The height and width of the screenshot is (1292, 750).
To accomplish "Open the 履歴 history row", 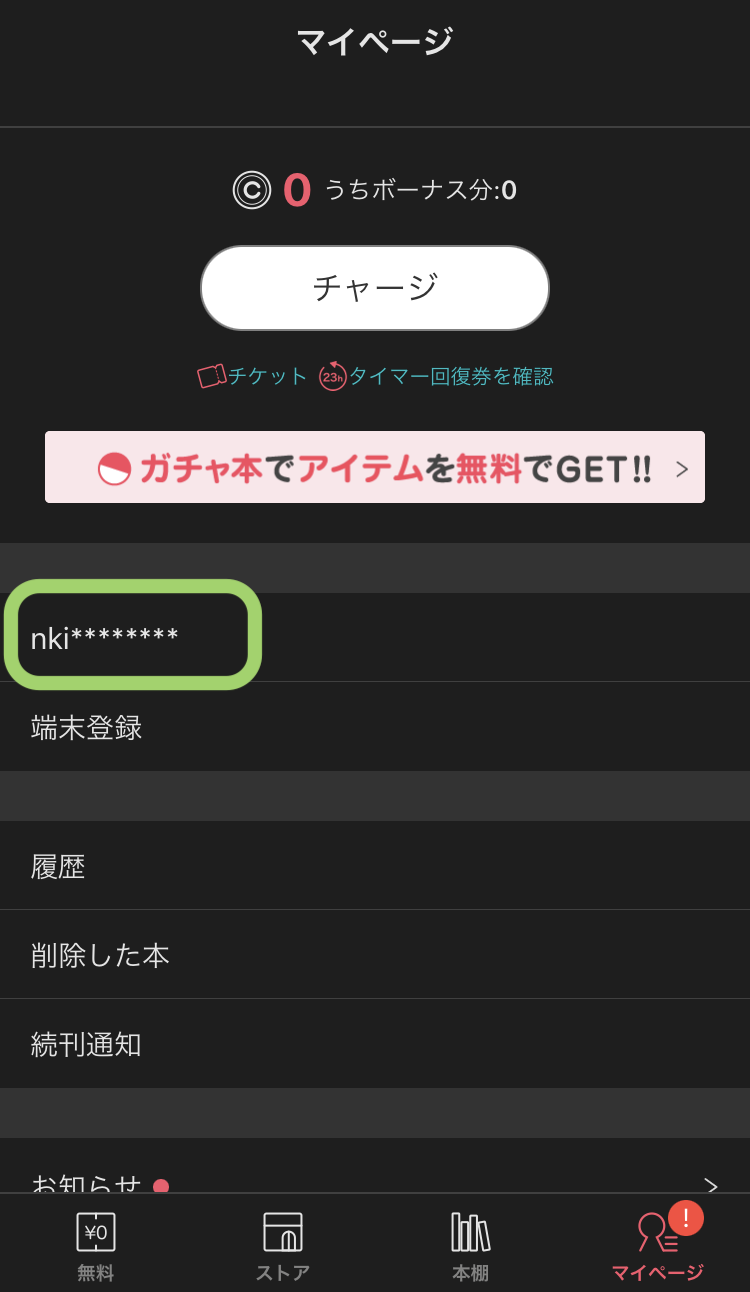I will click(374, 866).
